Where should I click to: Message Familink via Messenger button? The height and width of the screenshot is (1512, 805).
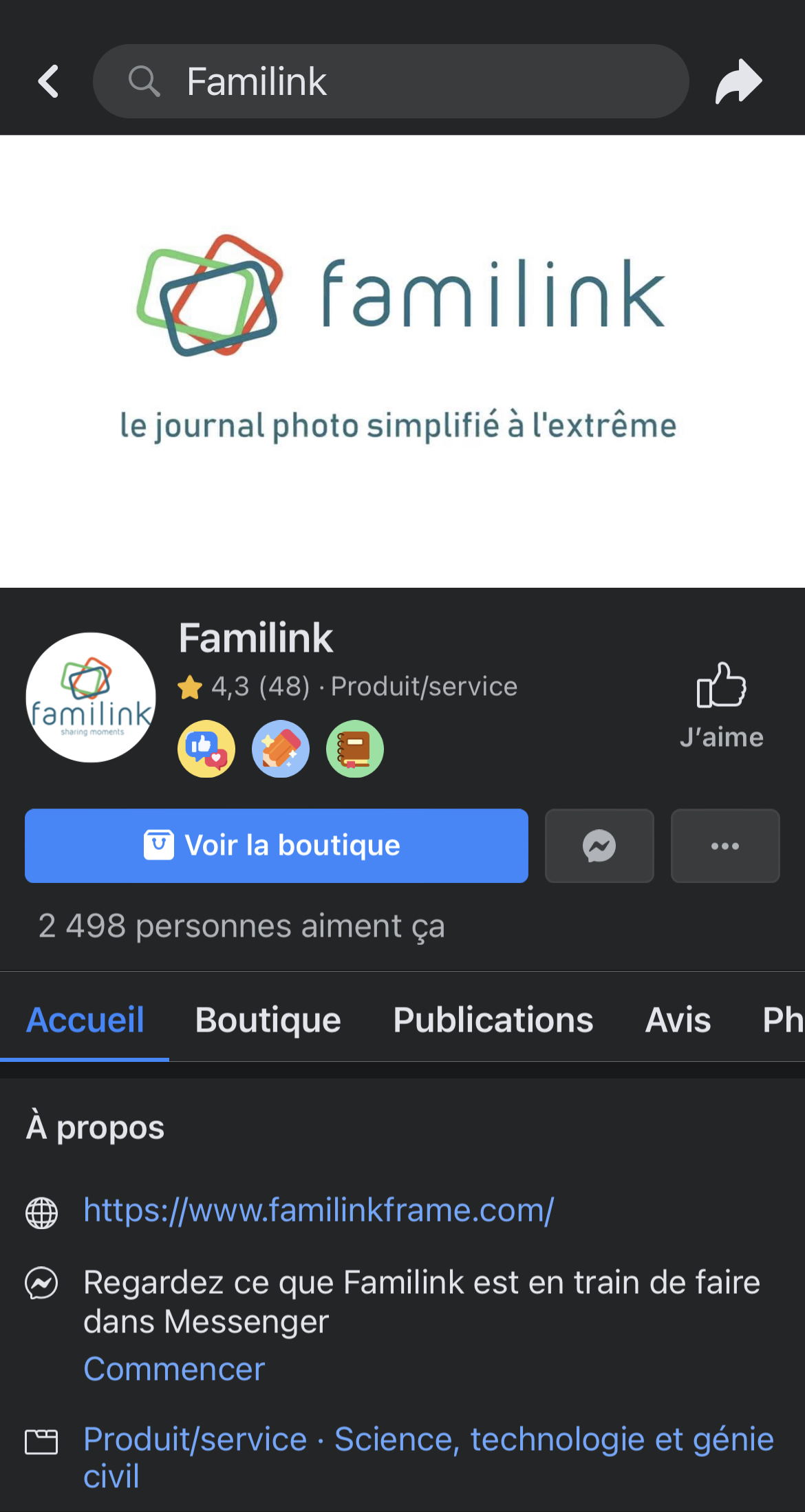coord(599,846)
